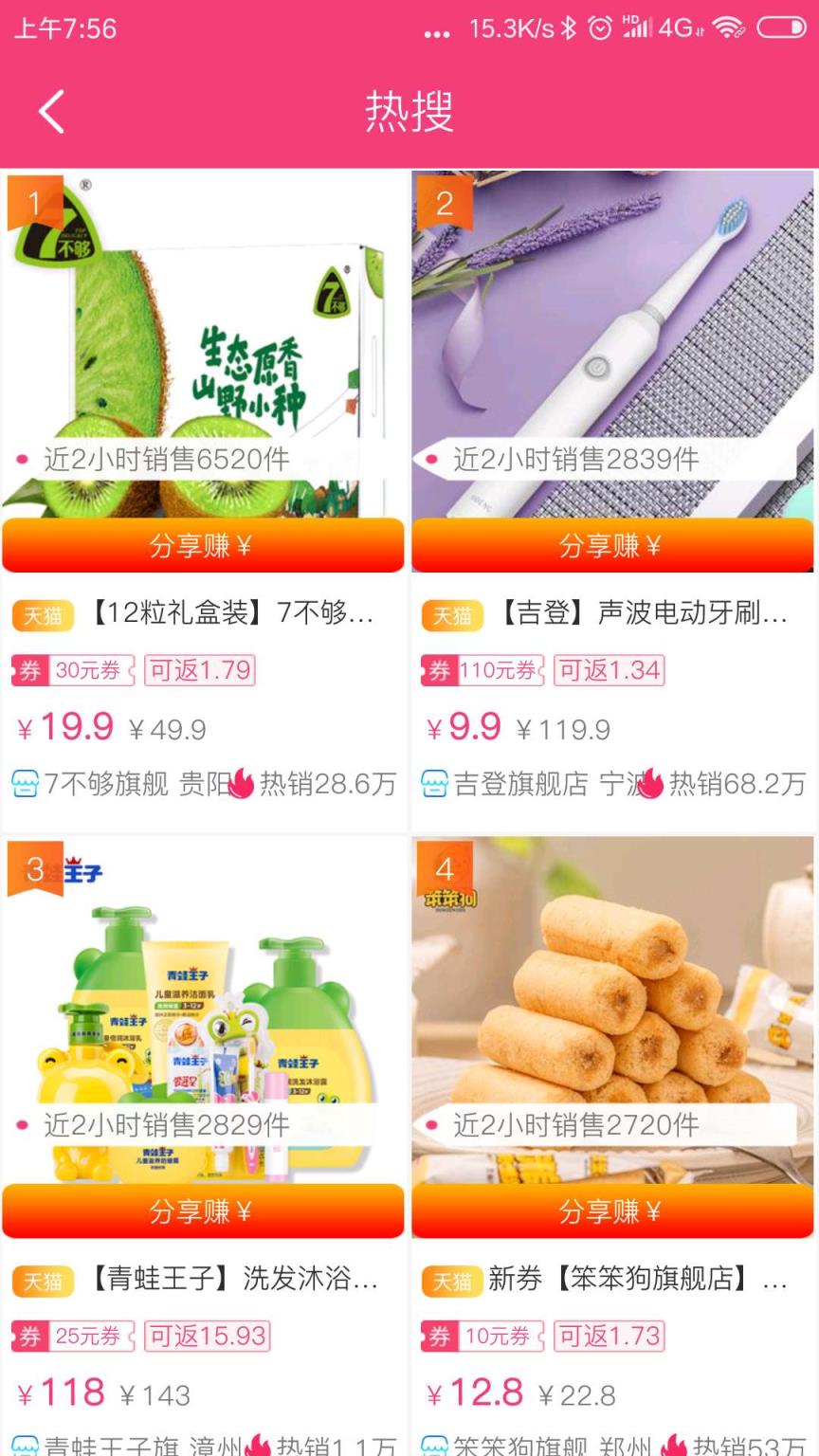Tap 分享赚¥ under the electric toothbrush
Image resolution: width=819 pixels, height=1456 pixels.
pos(612,546)
